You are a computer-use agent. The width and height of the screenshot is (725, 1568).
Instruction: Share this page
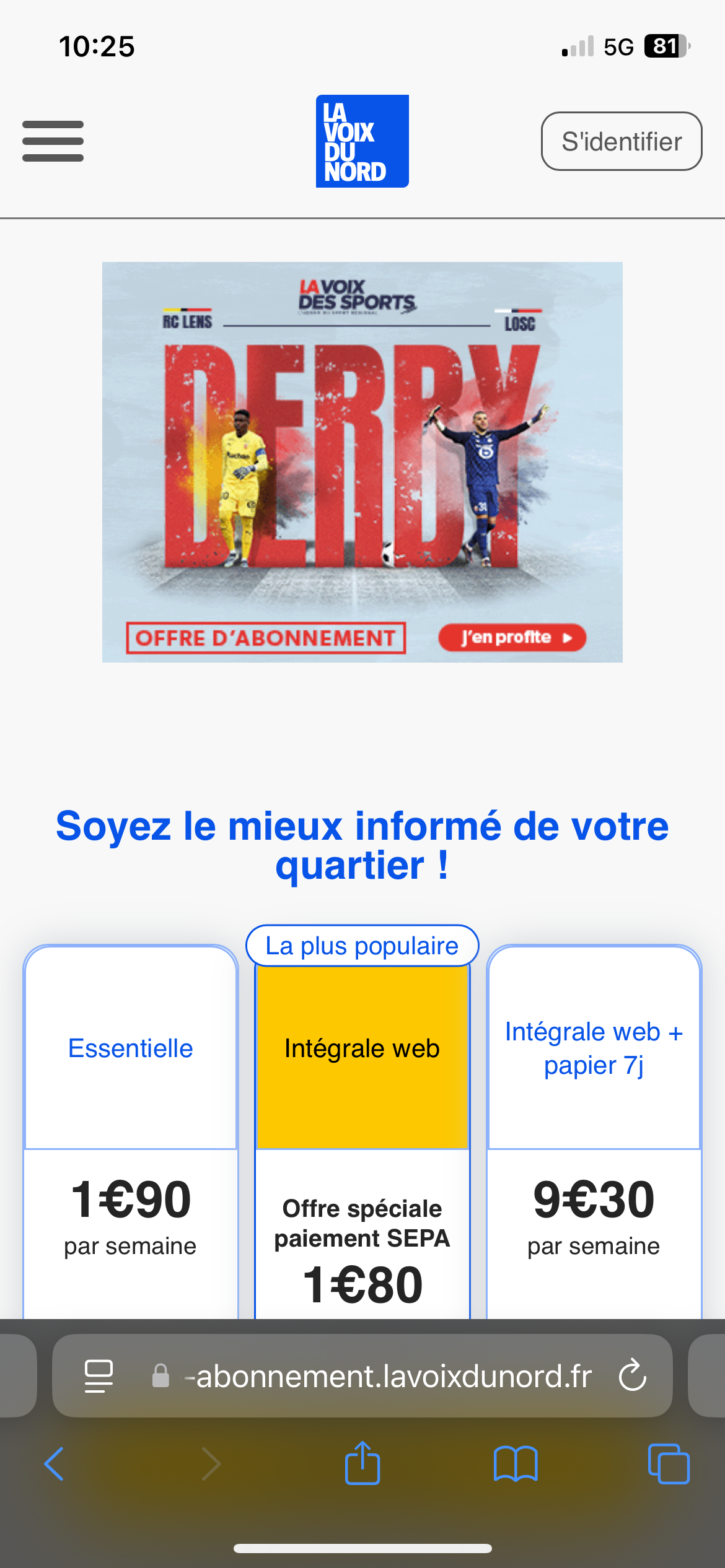point(362,1462)
